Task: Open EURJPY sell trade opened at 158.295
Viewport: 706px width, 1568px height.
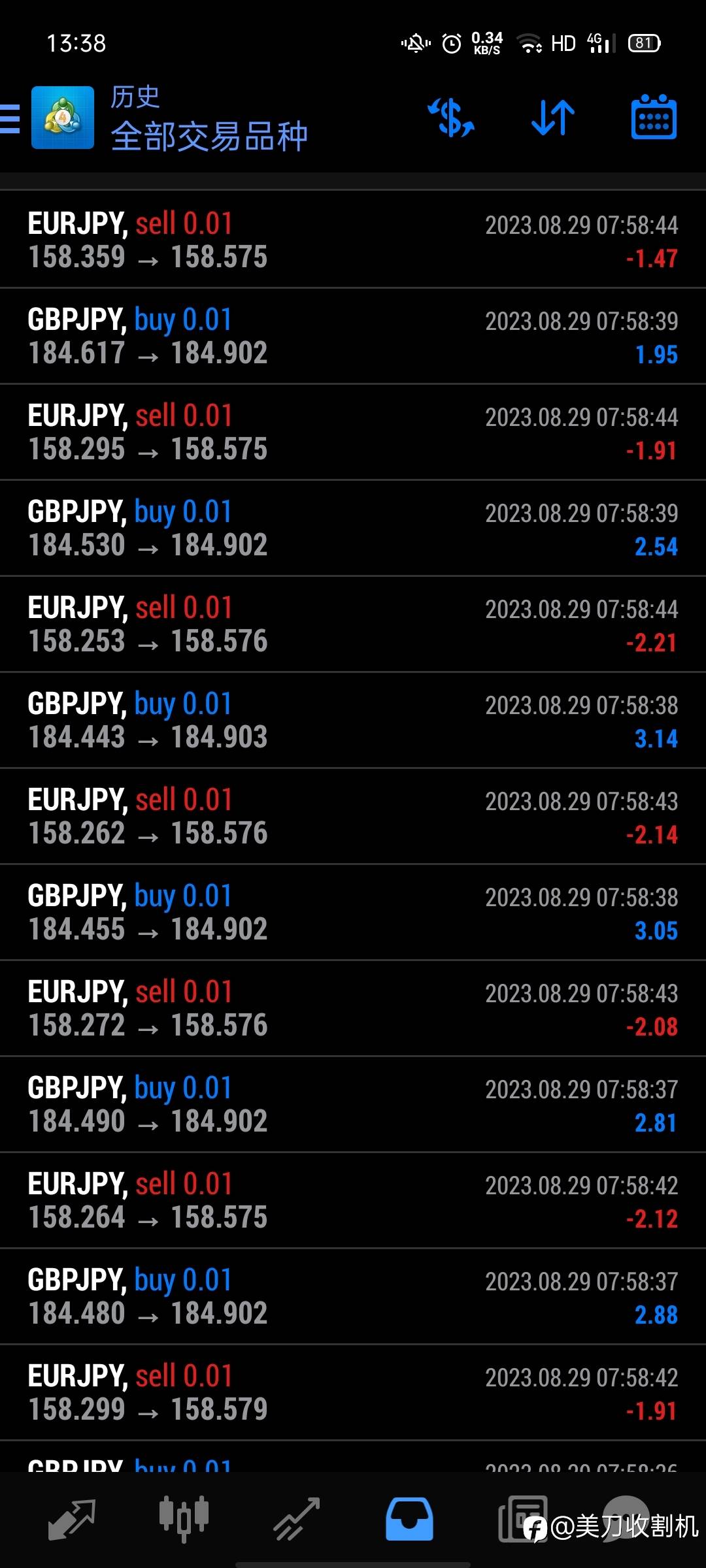Action: click(x=353, y=432)
